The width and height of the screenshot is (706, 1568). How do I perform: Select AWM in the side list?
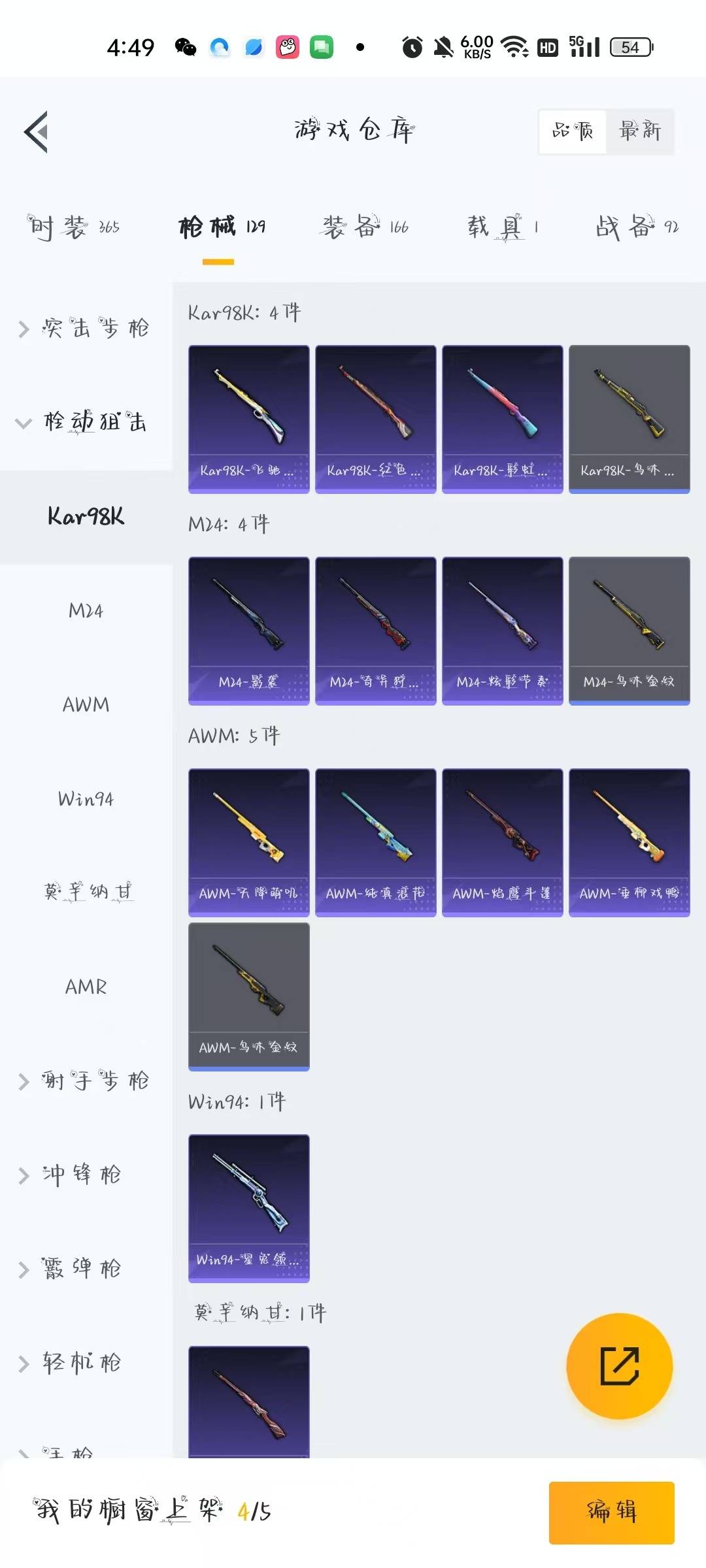[86, 705]
